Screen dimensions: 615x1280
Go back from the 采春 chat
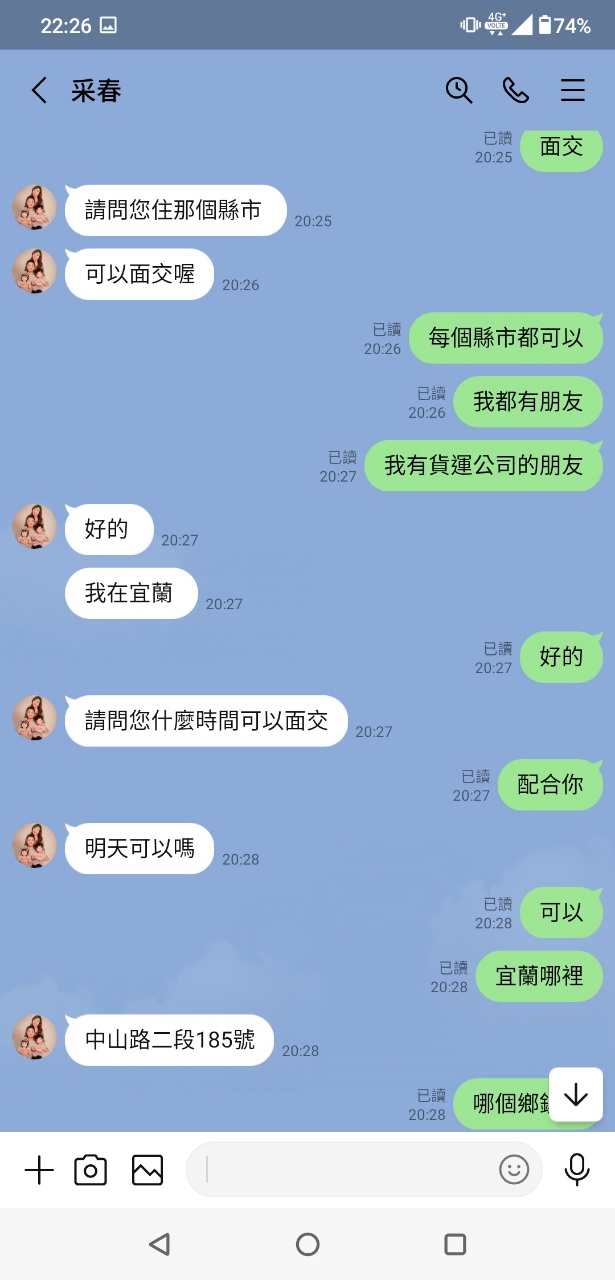pos(39,91)
